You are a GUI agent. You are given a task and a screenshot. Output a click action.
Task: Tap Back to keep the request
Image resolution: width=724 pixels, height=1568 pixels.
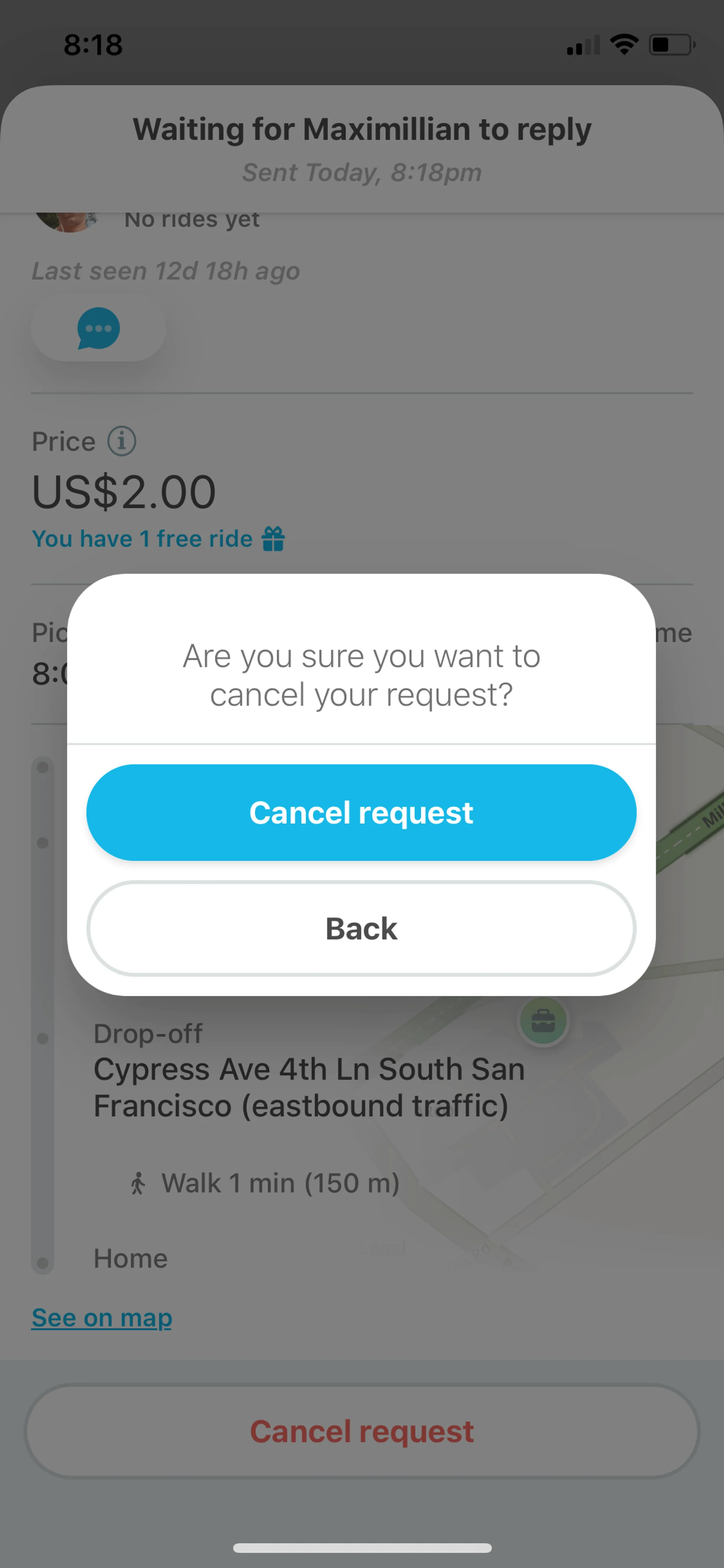tap(361, 928)
